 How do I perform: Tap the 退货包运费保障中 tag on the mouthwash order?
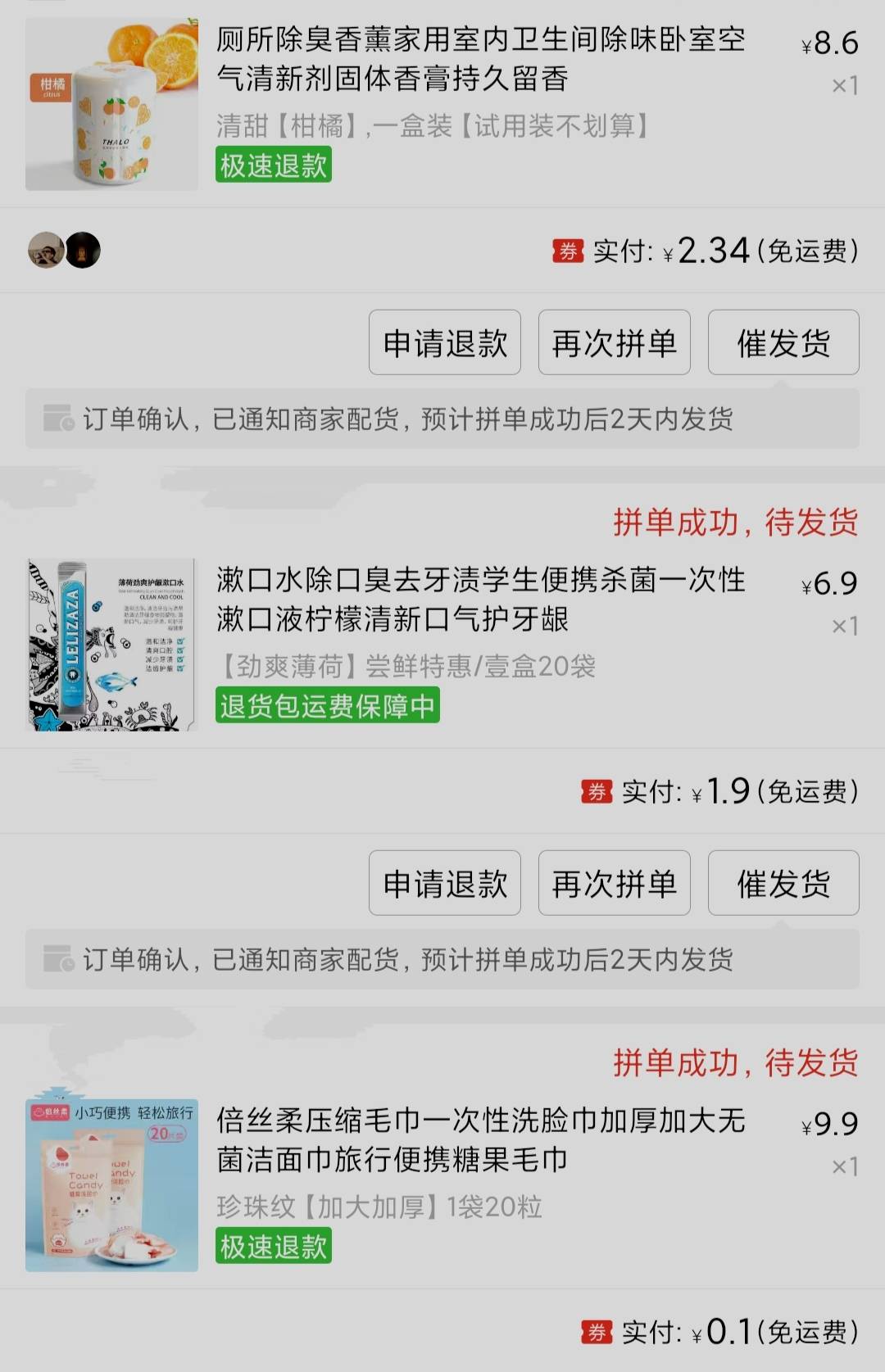[327, 705]
